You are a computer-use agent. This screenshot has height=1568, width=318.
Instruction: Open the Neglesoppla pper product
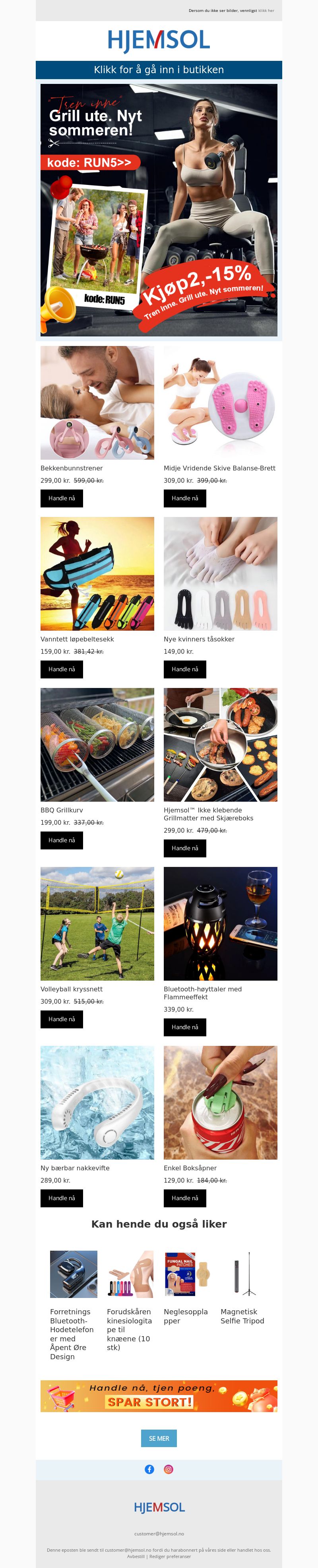point(187,1275)
